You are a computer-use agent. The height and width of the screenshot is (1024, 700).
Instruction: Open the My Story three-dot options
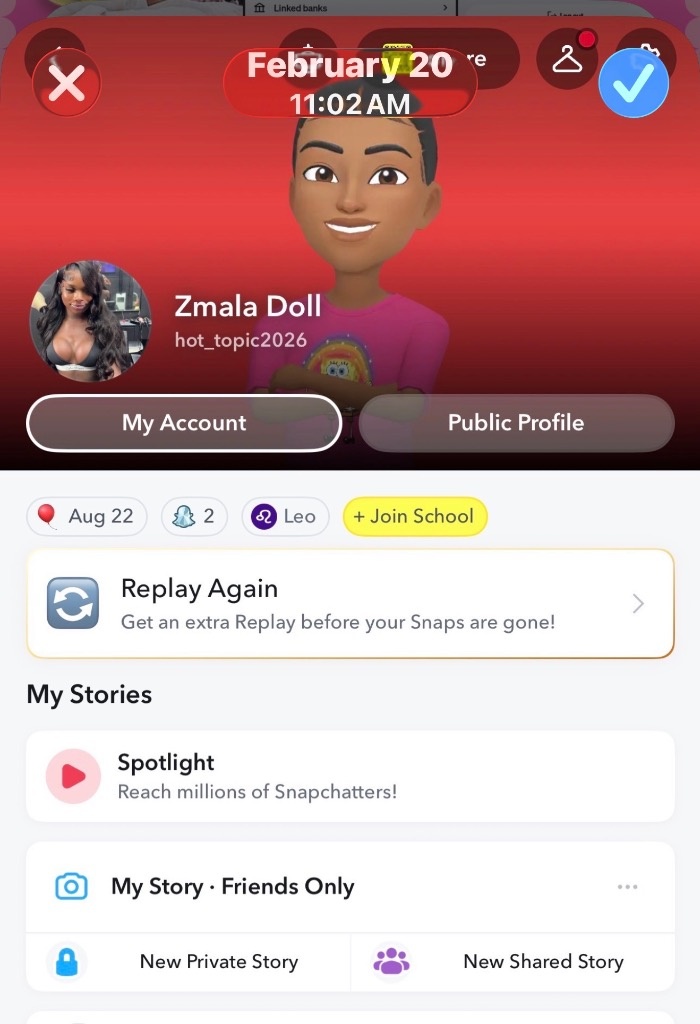627,887
